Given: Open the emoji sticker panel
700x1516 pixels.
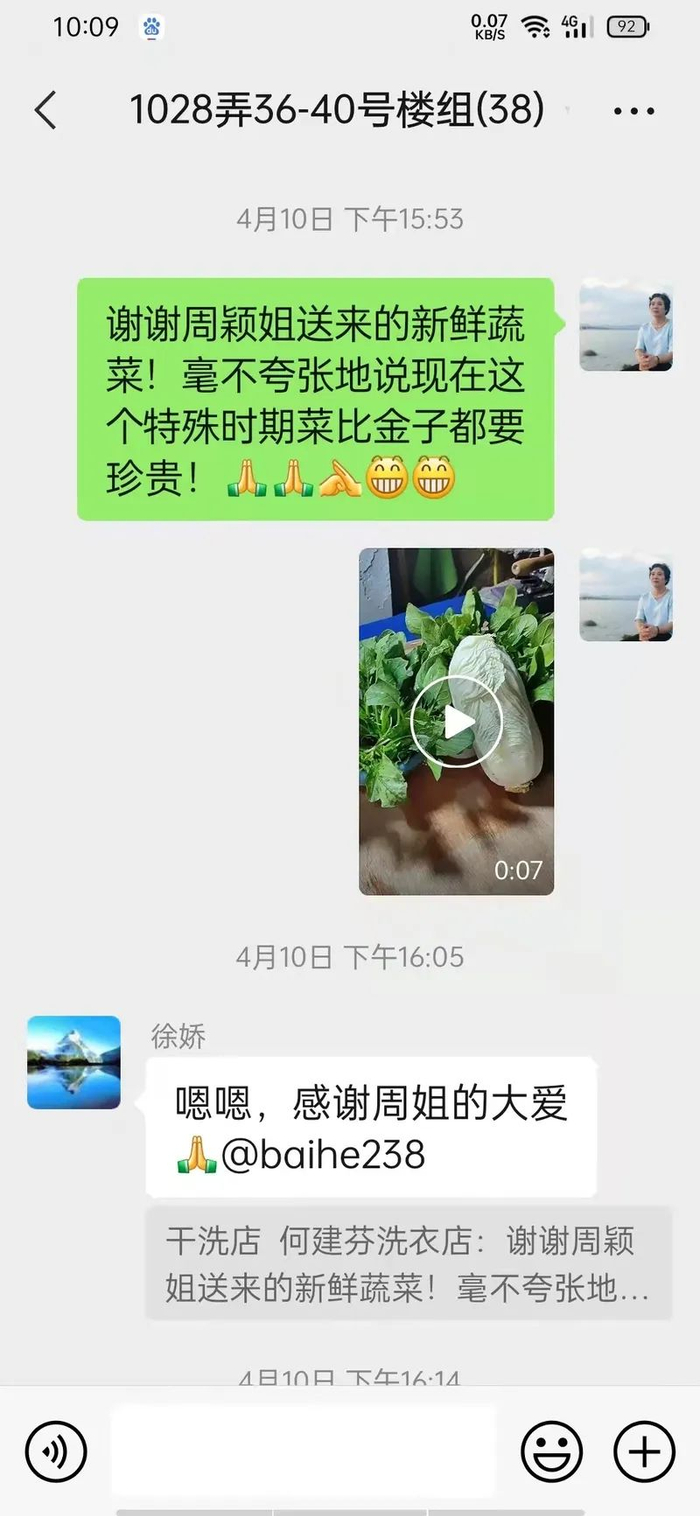Looking at the screenshot, I should [x=551, y=1451].
